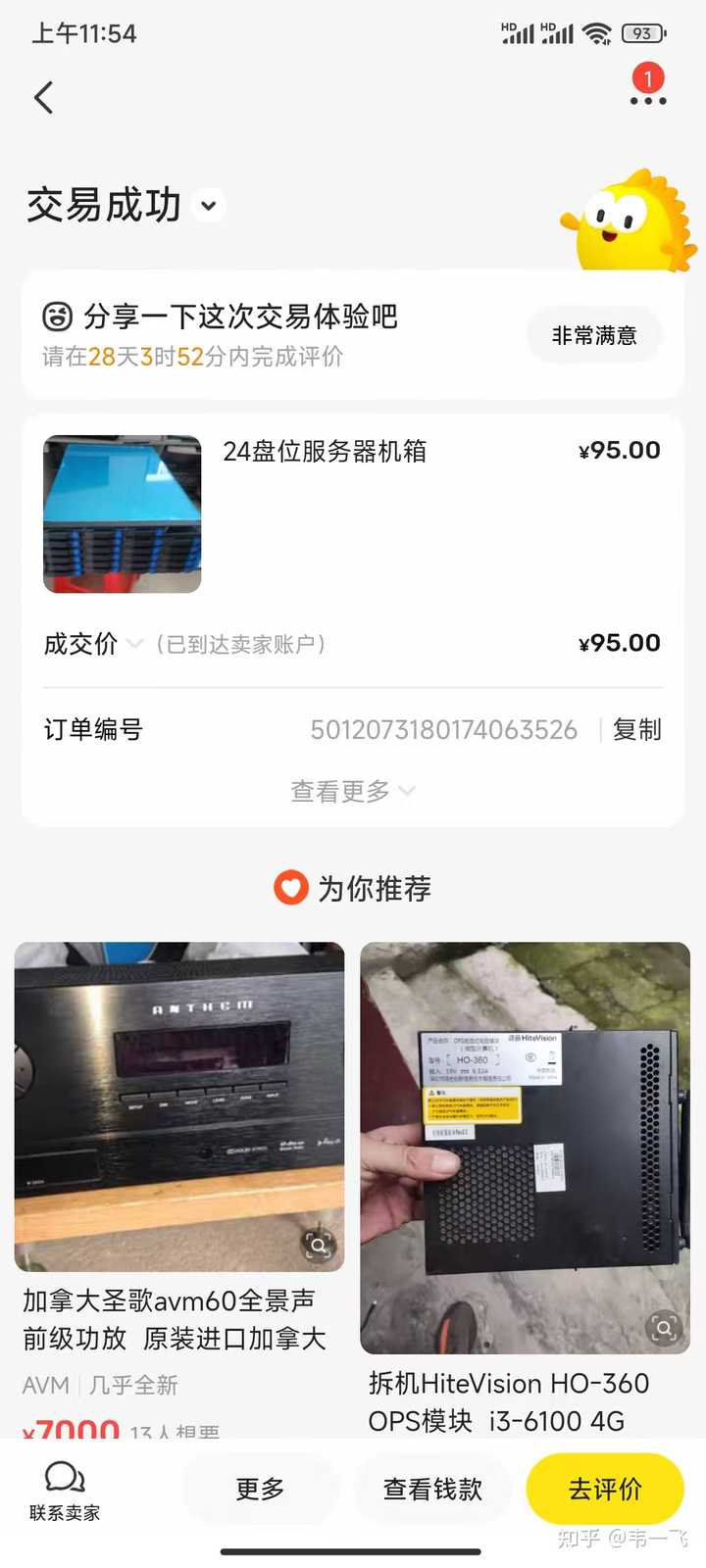
Task: Search similar items for the Anthem amplifier photo
Action: click(x=319, y=1246)
